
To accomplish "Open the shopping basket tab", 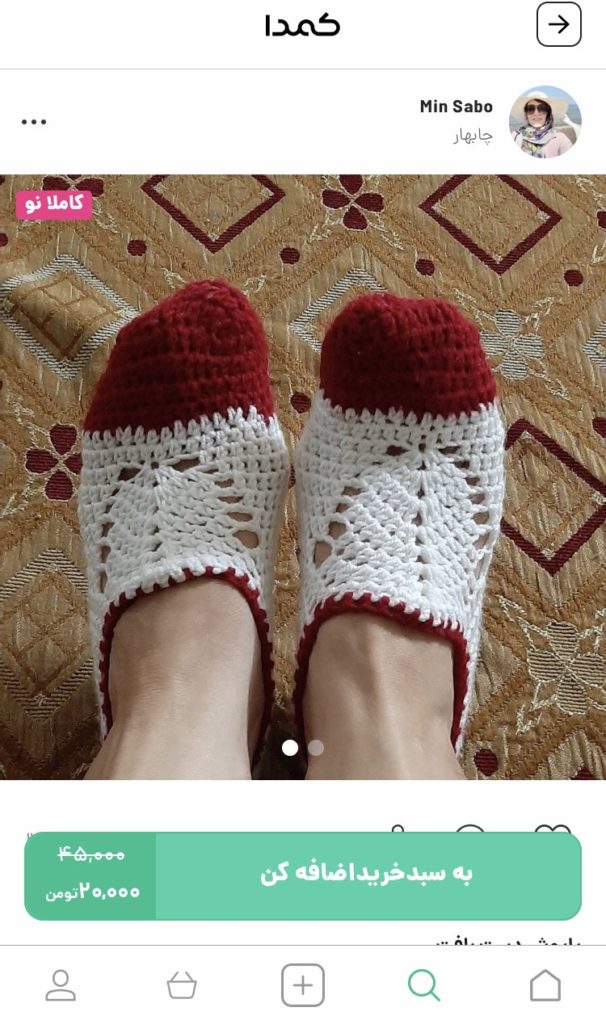I will point(182,986).
